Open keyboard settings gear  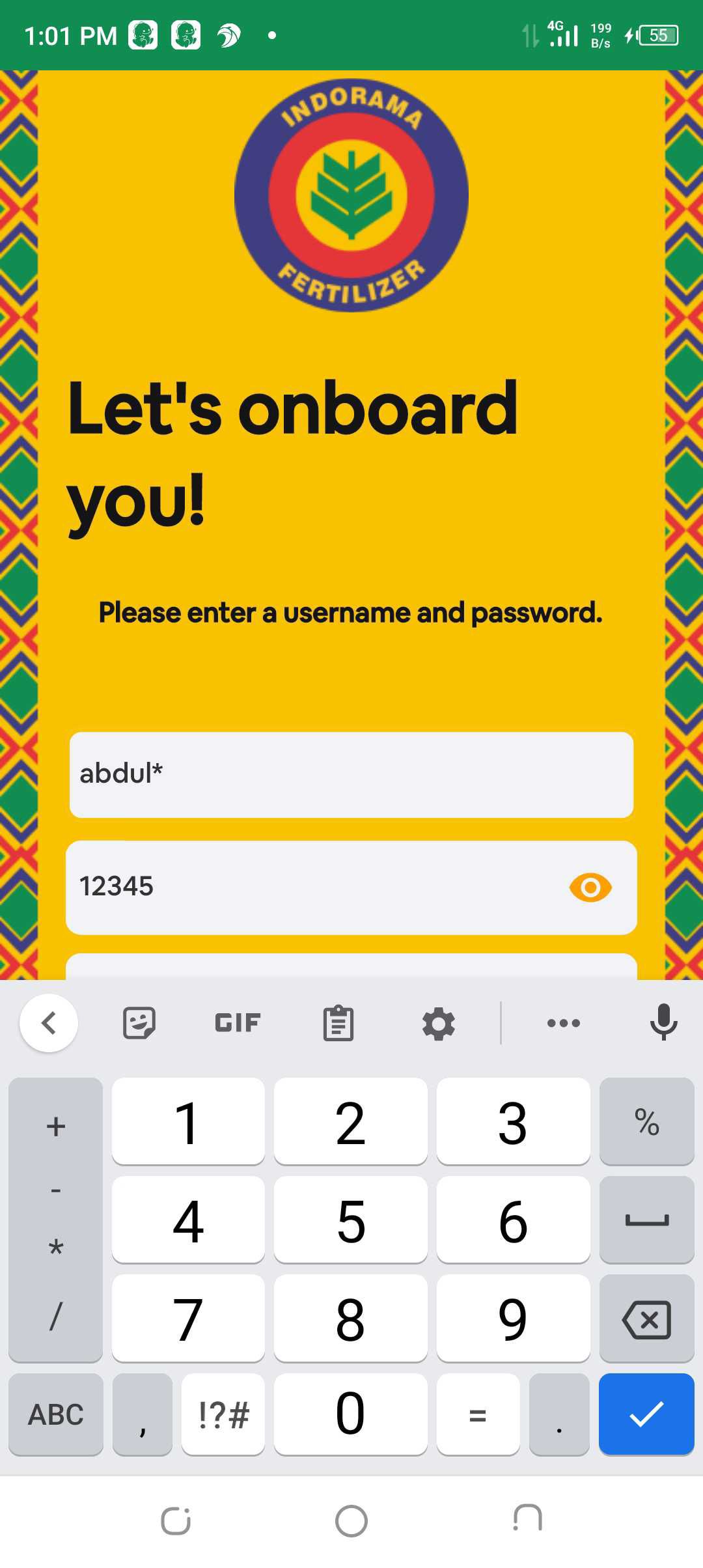click(439, 1023)
